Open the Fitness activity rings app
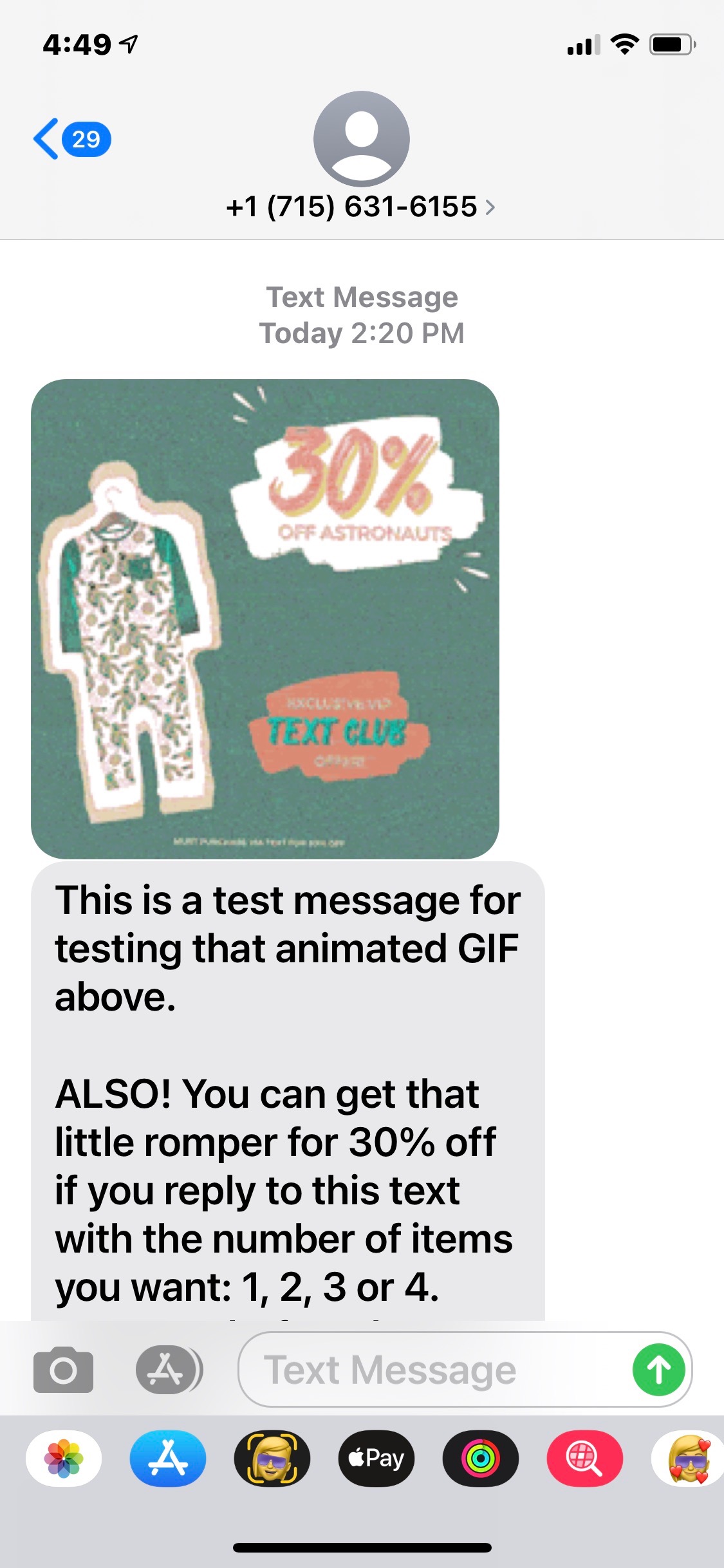724x1568 pixels. [x=481, y=1458]
